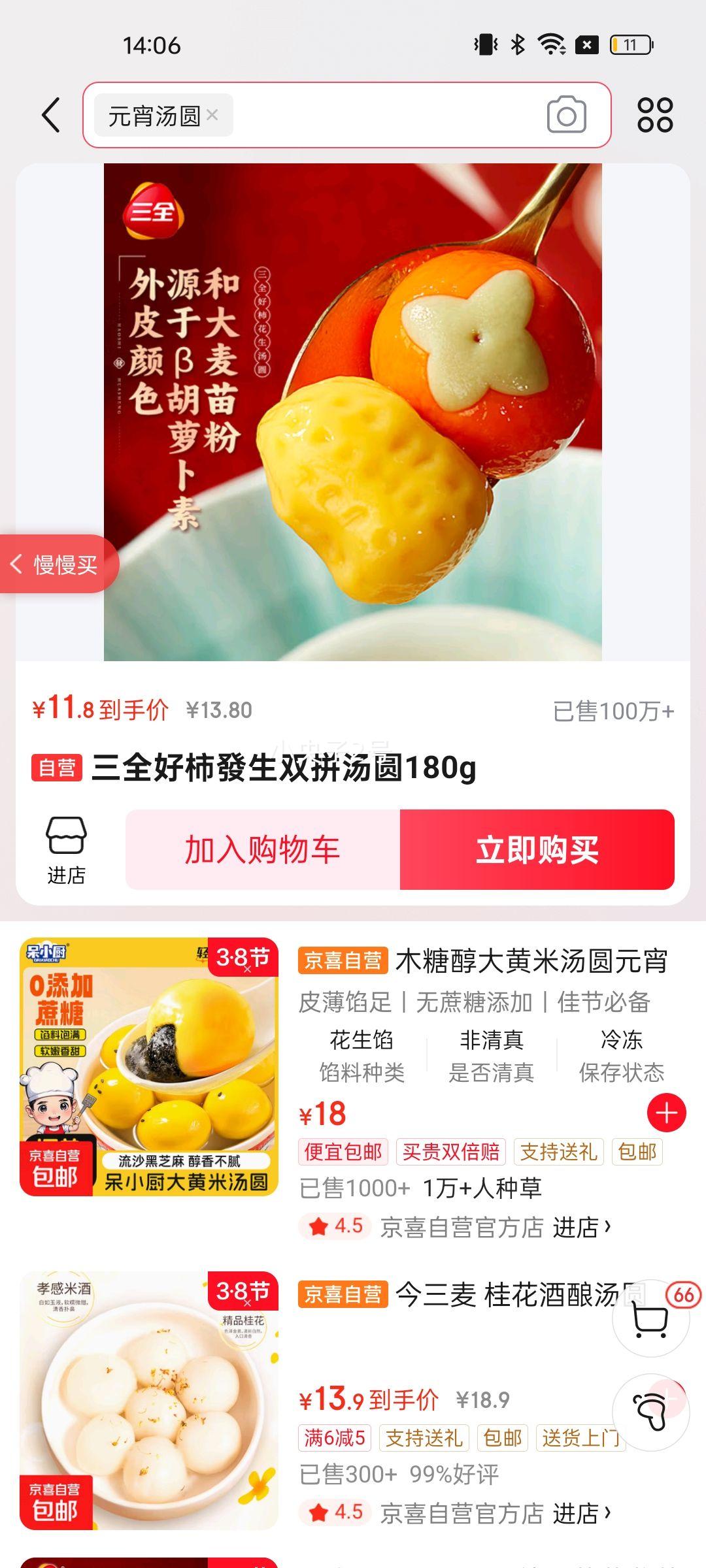Open the floating footprint browsing history
Image resolution: width=706 pixels, height=1568 pixels.
click(x=650, y=1413)
